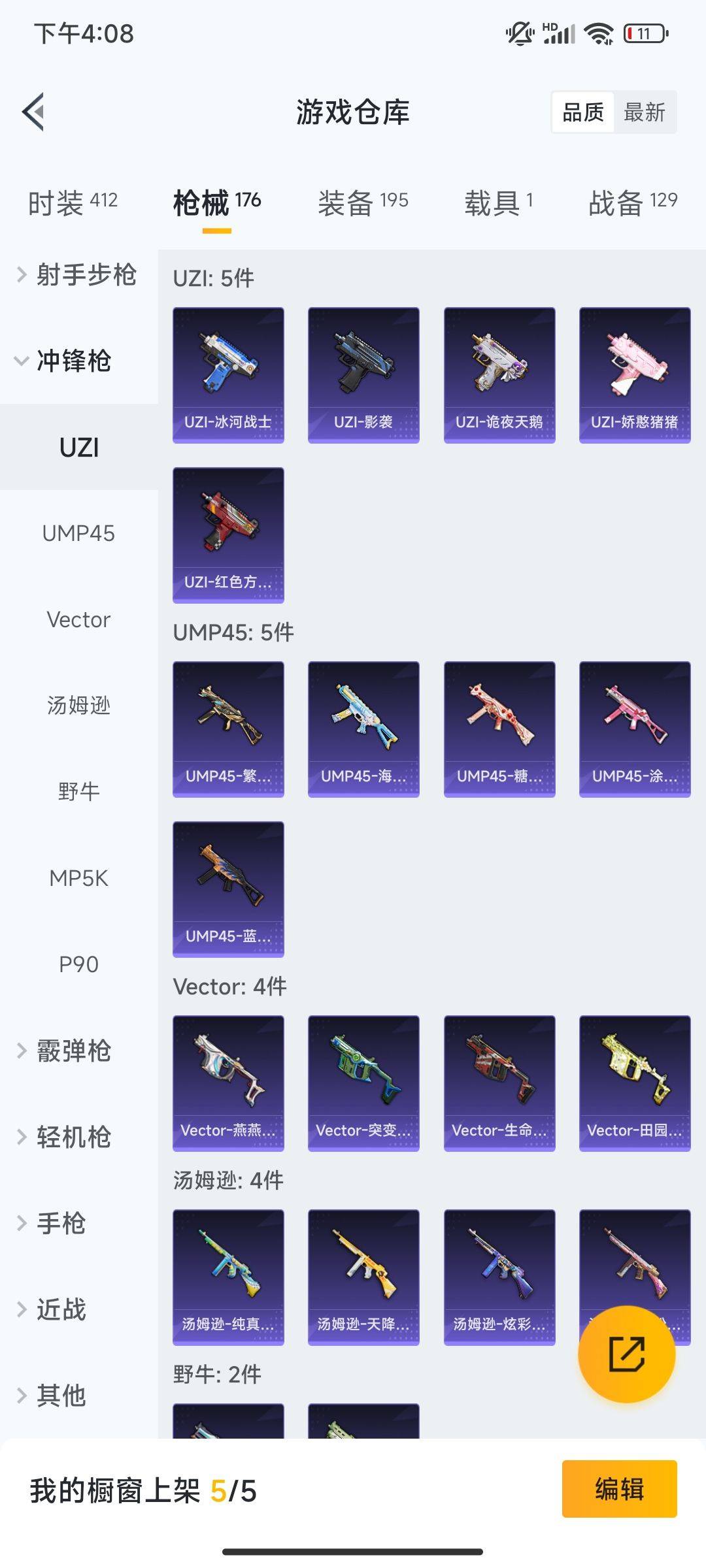Open the 载具 tab
This screenshot has height=1568, width=706.
pyautogui.click(x=498, y=203)
